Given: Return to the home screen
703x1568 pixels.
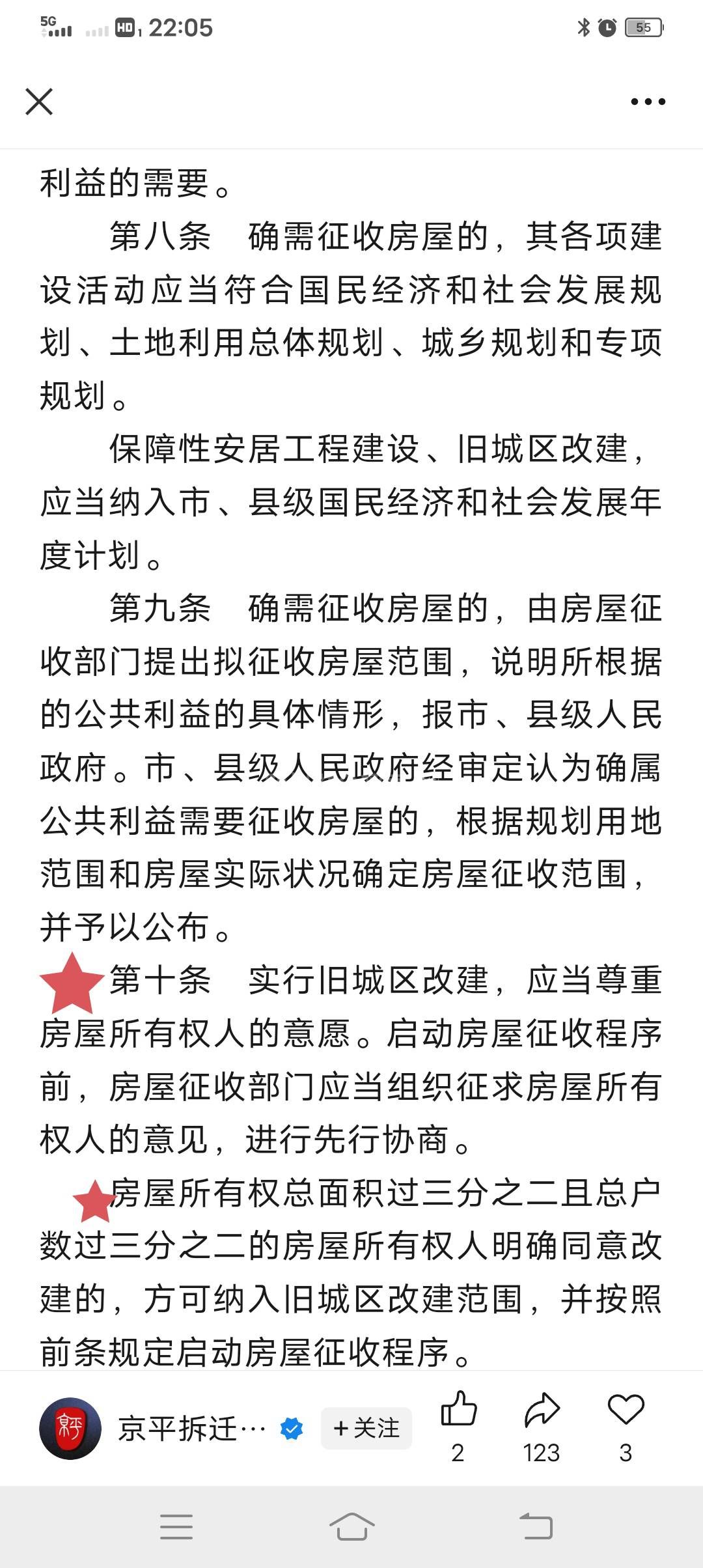Looking at the screenshot, I should (351, 1526).
